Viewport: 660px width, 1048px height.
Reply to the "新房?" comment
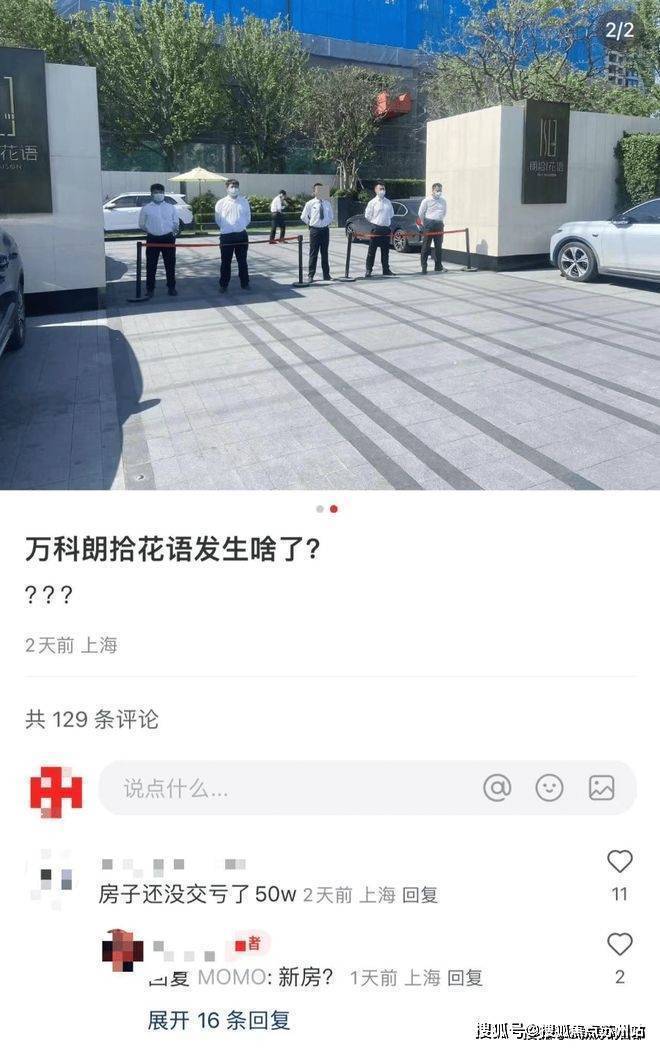[x=464, y=978]
